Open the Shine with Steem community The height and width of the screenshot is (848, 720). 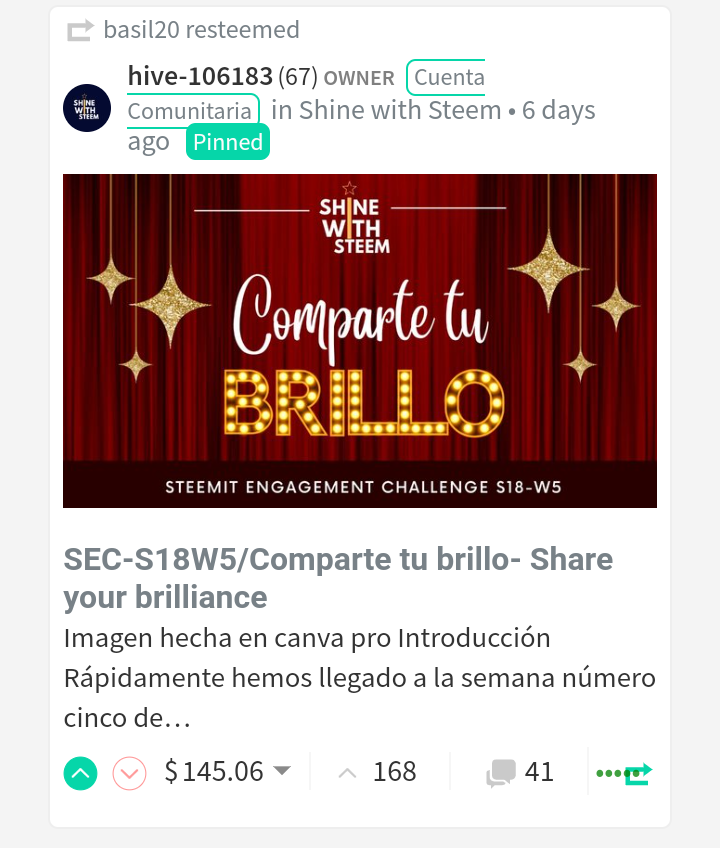tap(400, 110)
